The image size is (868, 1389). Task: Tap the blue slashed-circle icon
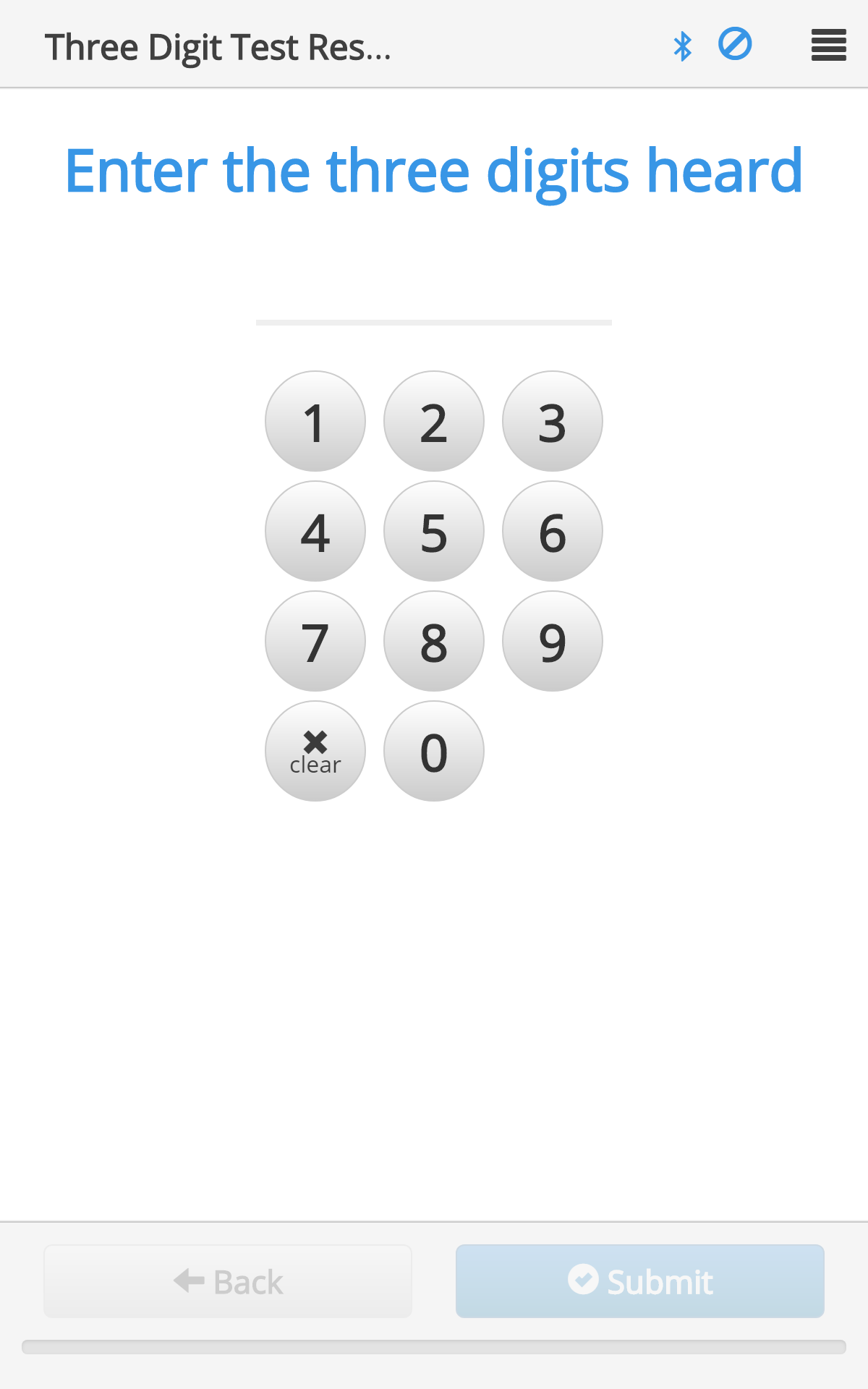coord(735,44)
